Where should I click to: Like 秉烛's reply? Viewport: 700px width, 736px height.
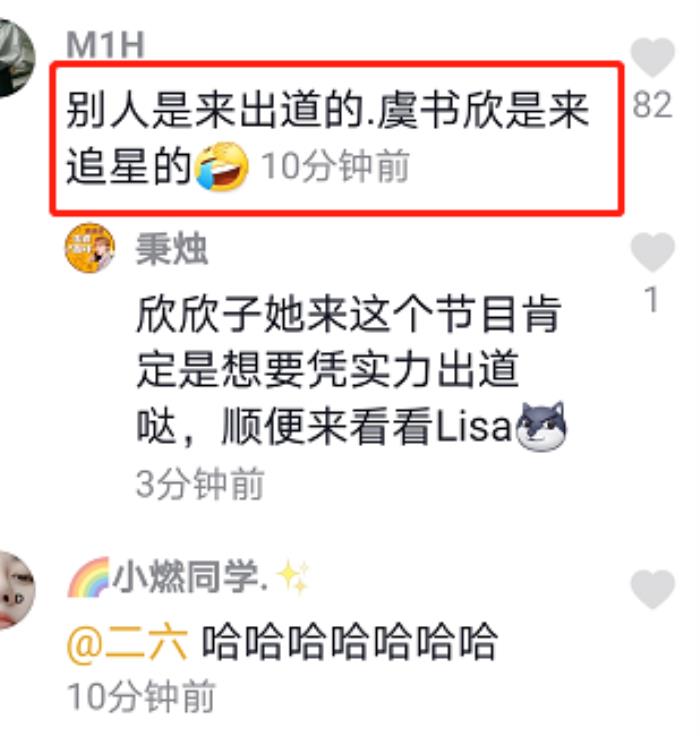(654, 254)
